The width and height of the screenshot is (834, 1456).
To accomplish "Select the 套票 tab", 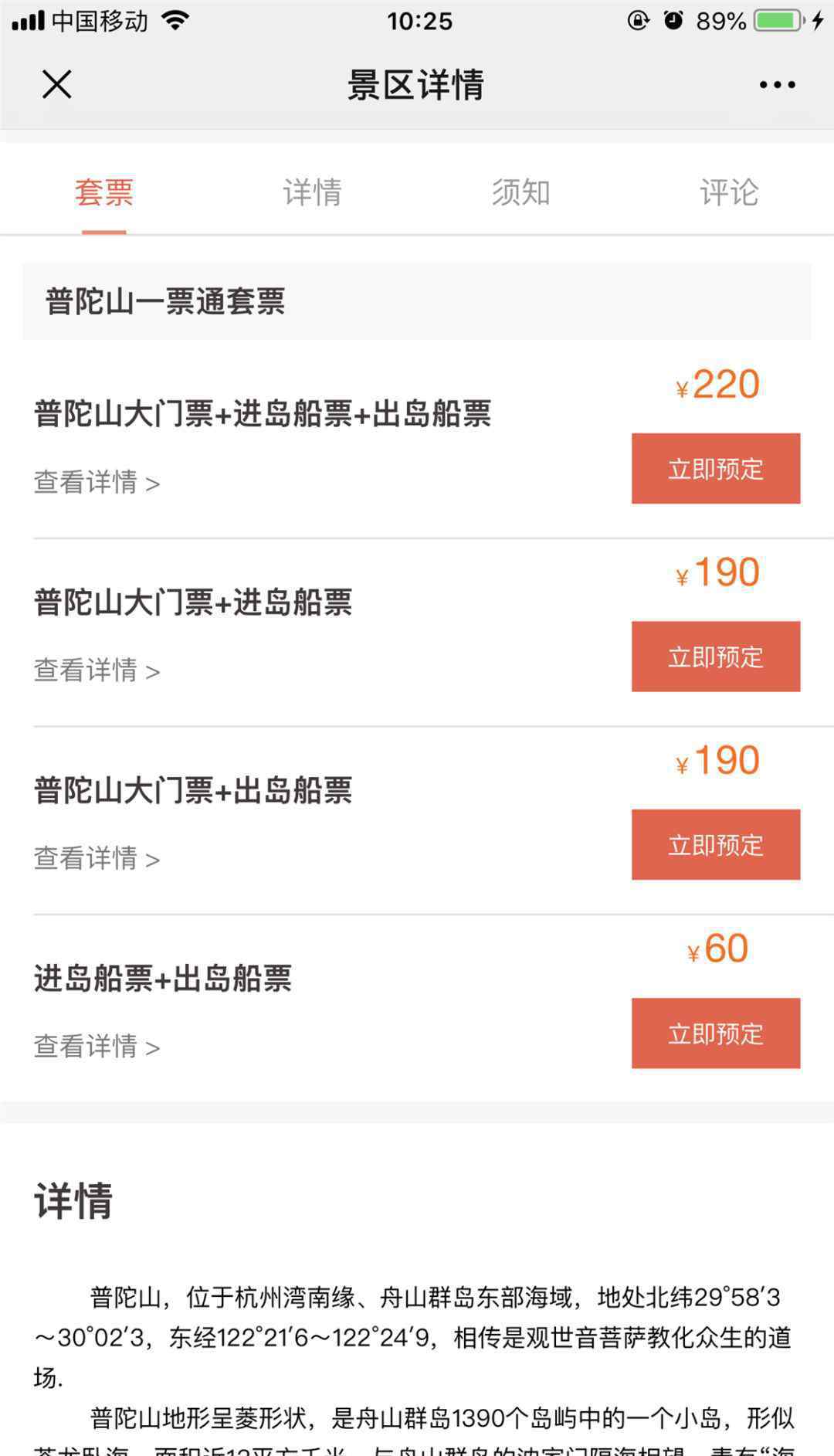I will [104, 192].
